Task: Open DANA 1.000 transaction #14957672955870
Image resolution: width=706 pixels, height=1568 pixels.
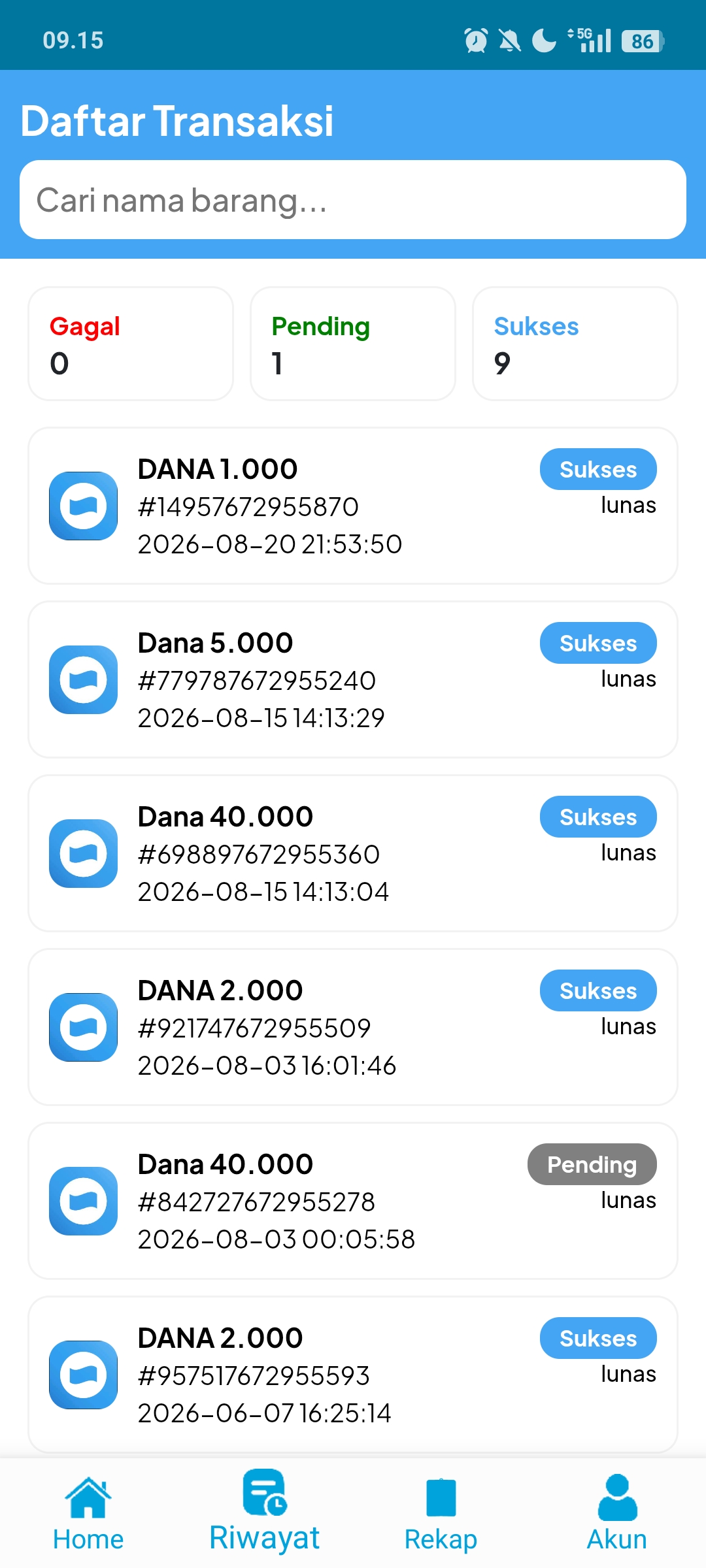Action: point(353,506)
